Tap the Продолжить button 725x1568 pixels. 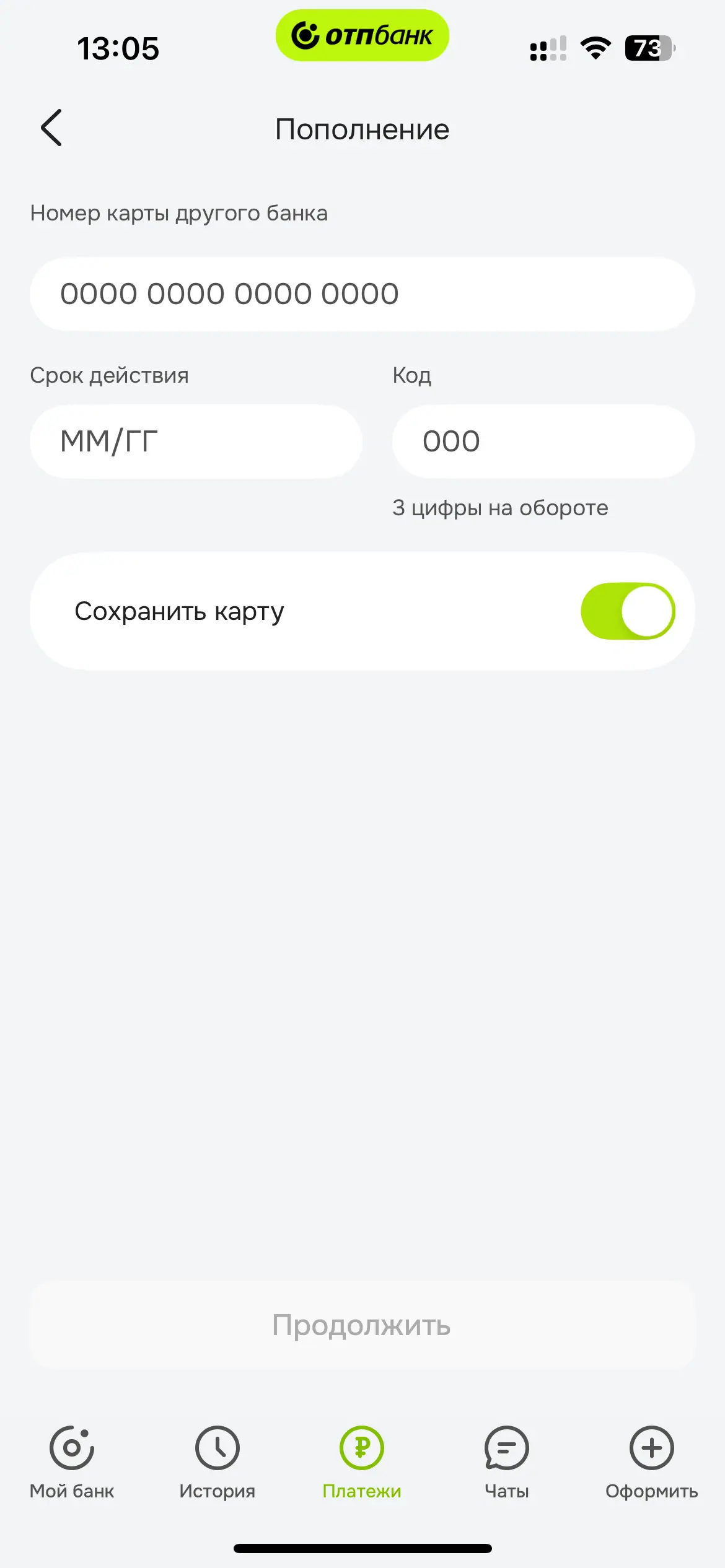point(362,1326)
